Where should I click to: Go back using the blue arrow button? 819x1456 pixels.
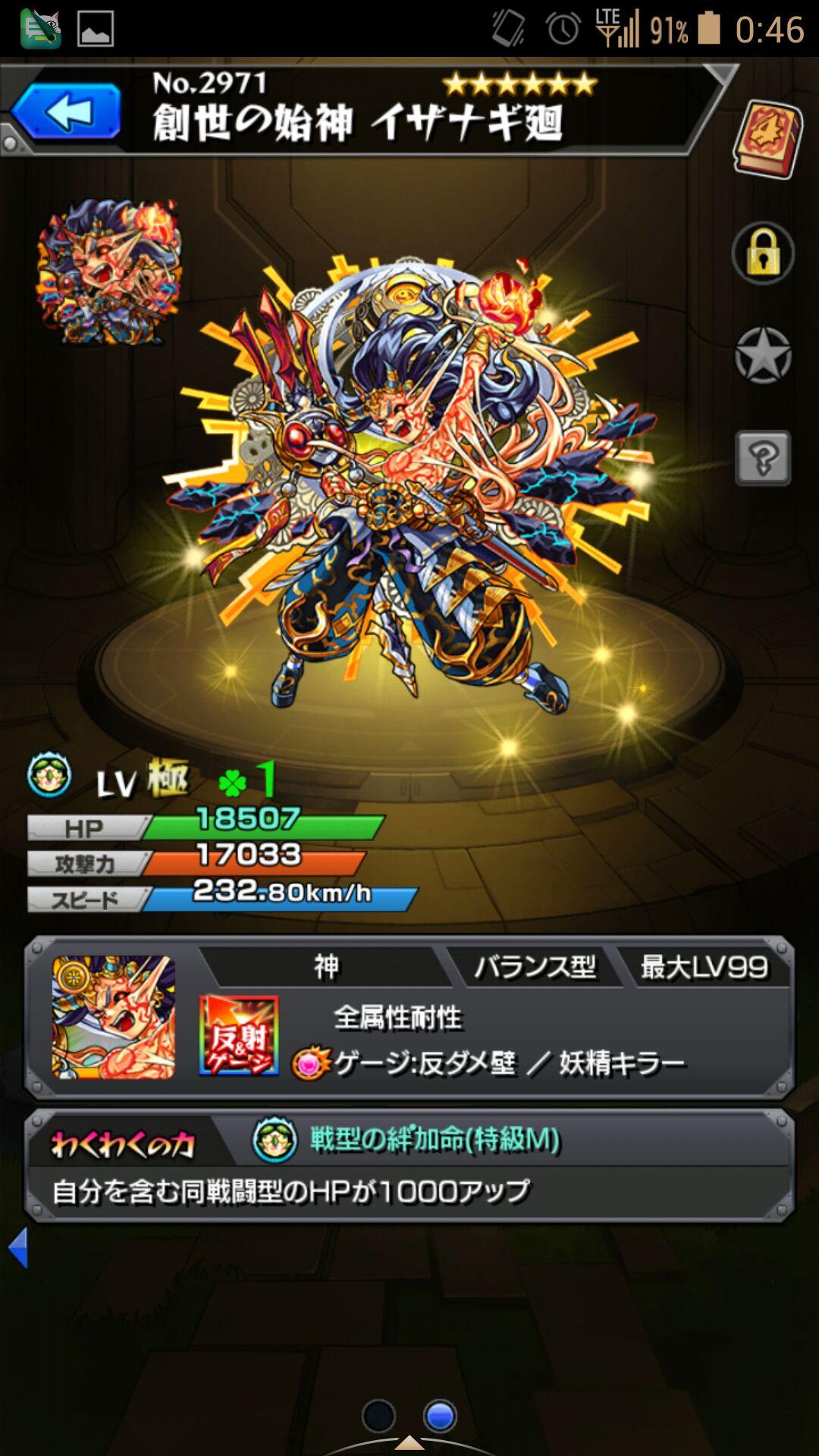67,112
